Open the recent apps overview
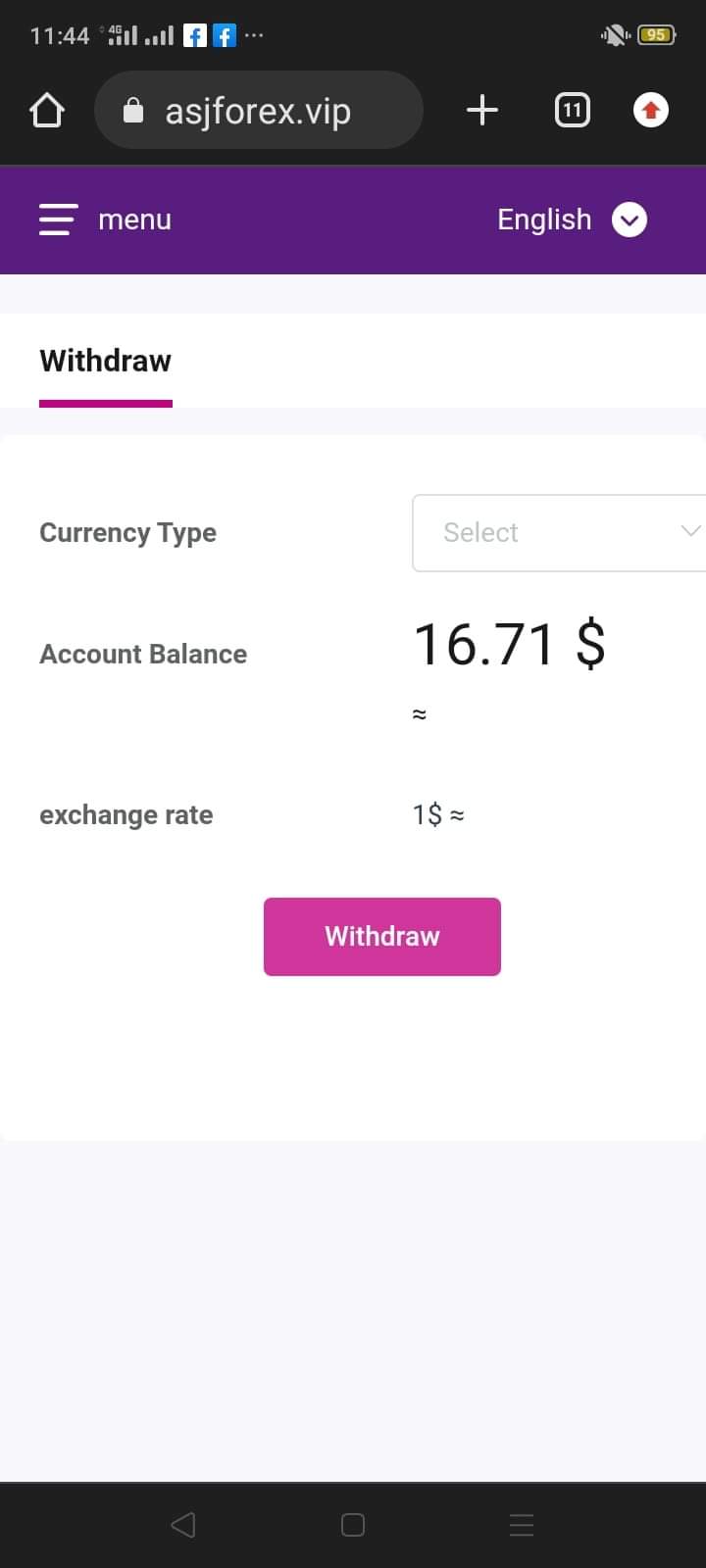This screenshot has width=706, height=1568. coord(522,1525)
